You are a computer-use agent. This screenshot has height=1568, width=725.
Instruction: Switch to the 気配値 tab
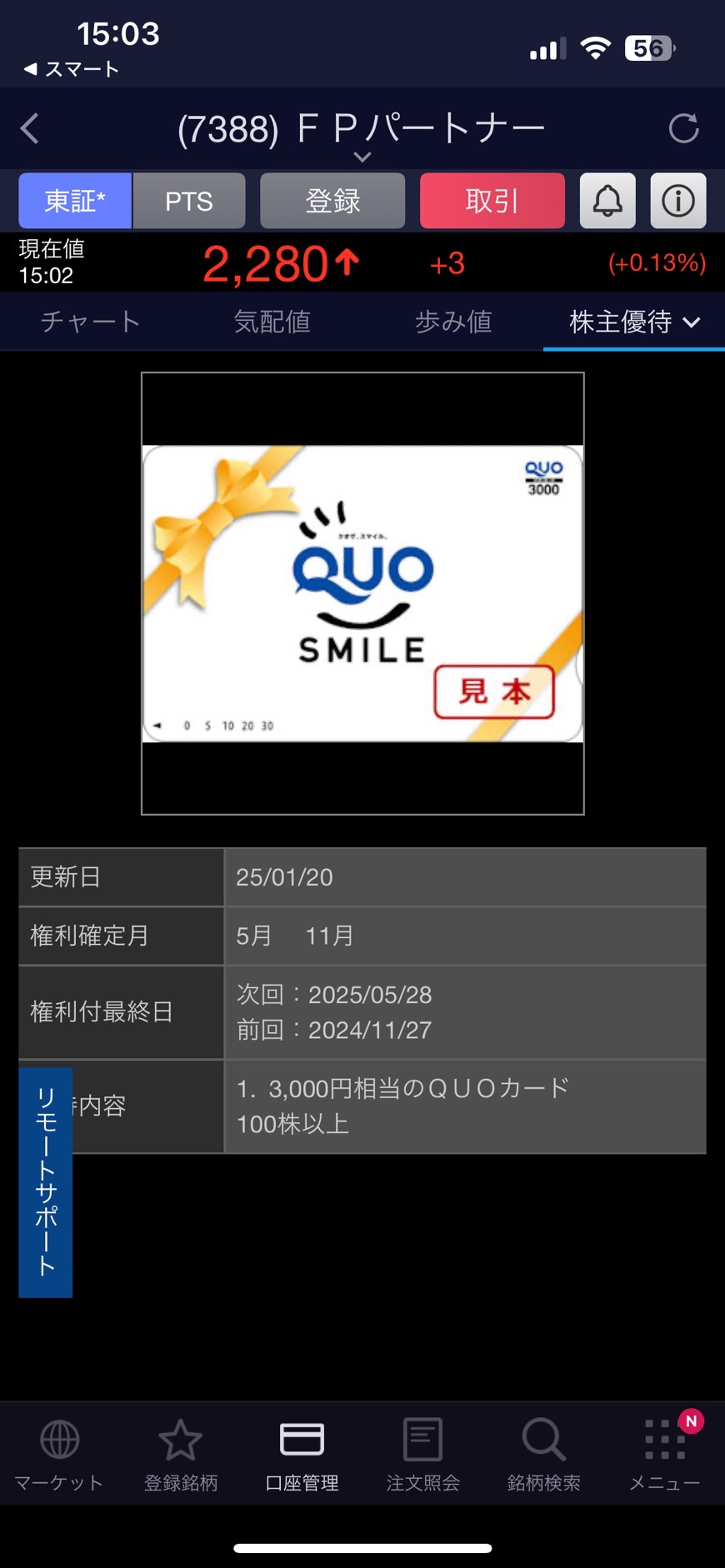click(x=272, y=321)
